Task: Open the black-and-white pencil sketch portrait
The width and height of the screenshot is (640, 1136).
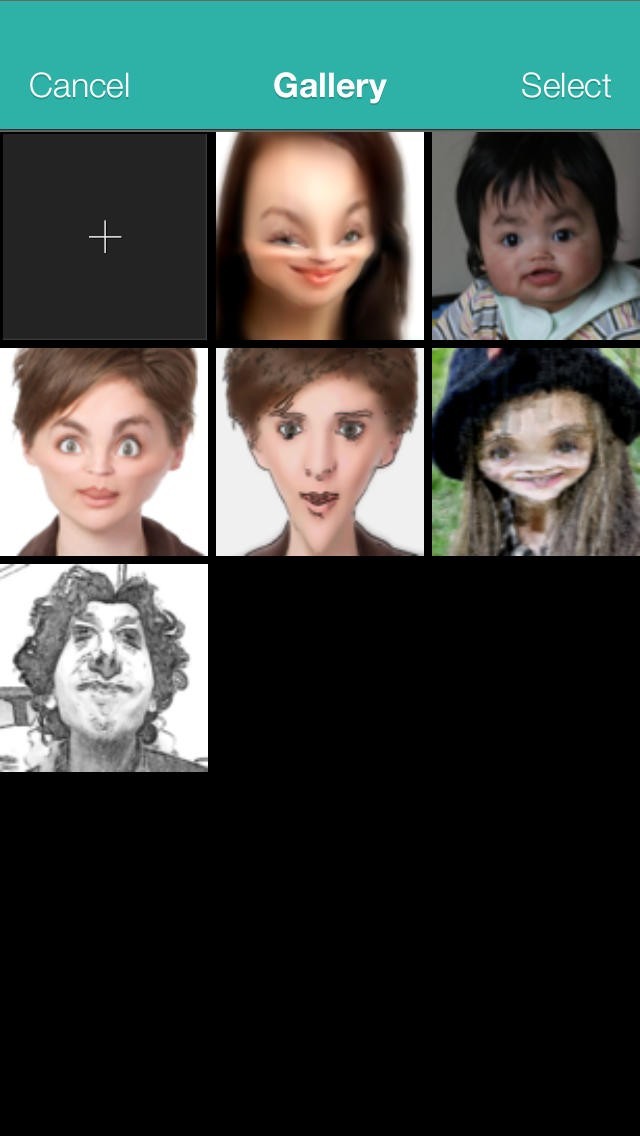Action: pyautogui.click(x=104, y=668)
